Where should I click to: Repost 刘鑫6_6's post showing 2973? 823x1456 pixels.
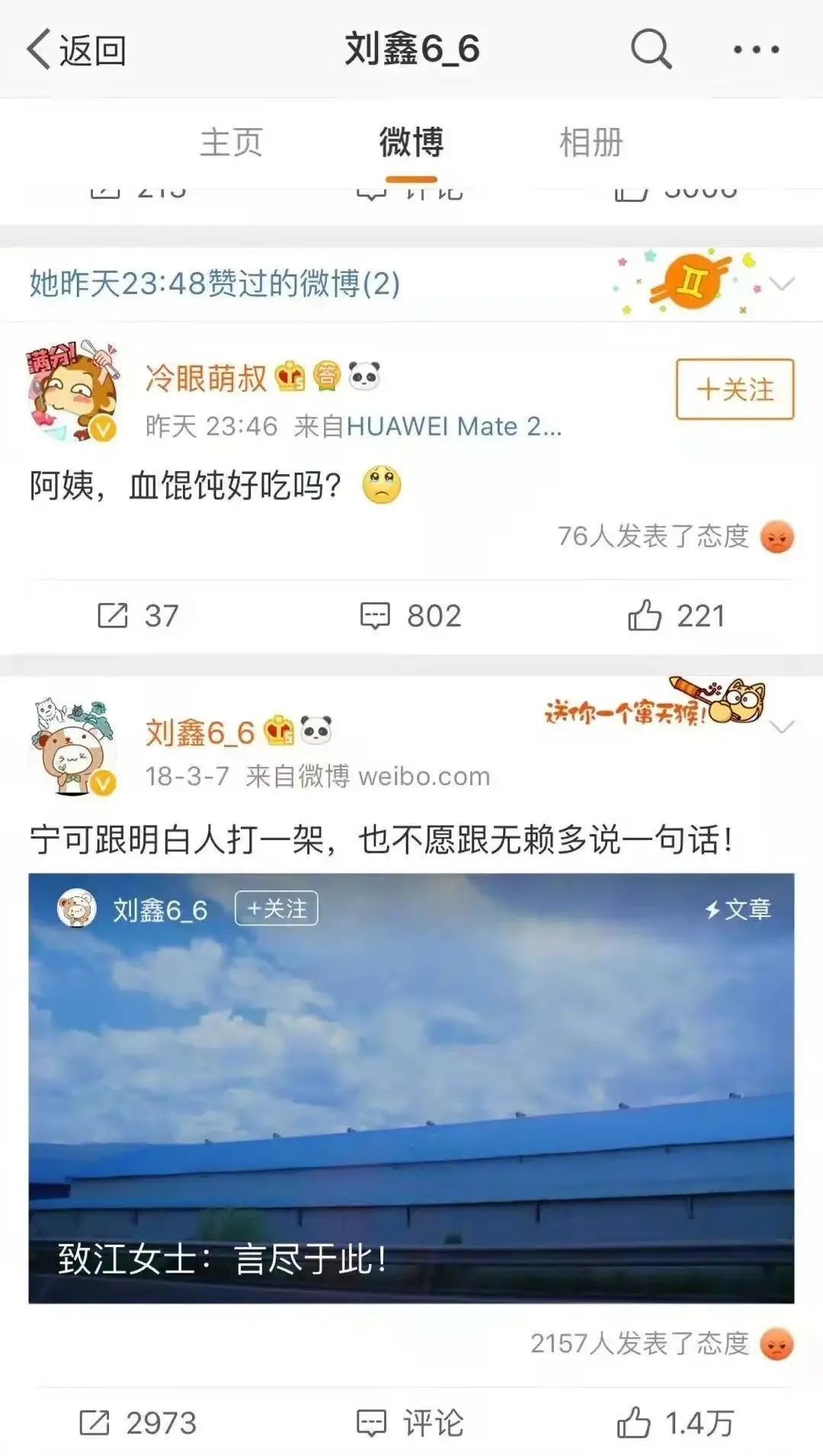click(137, 1422)
